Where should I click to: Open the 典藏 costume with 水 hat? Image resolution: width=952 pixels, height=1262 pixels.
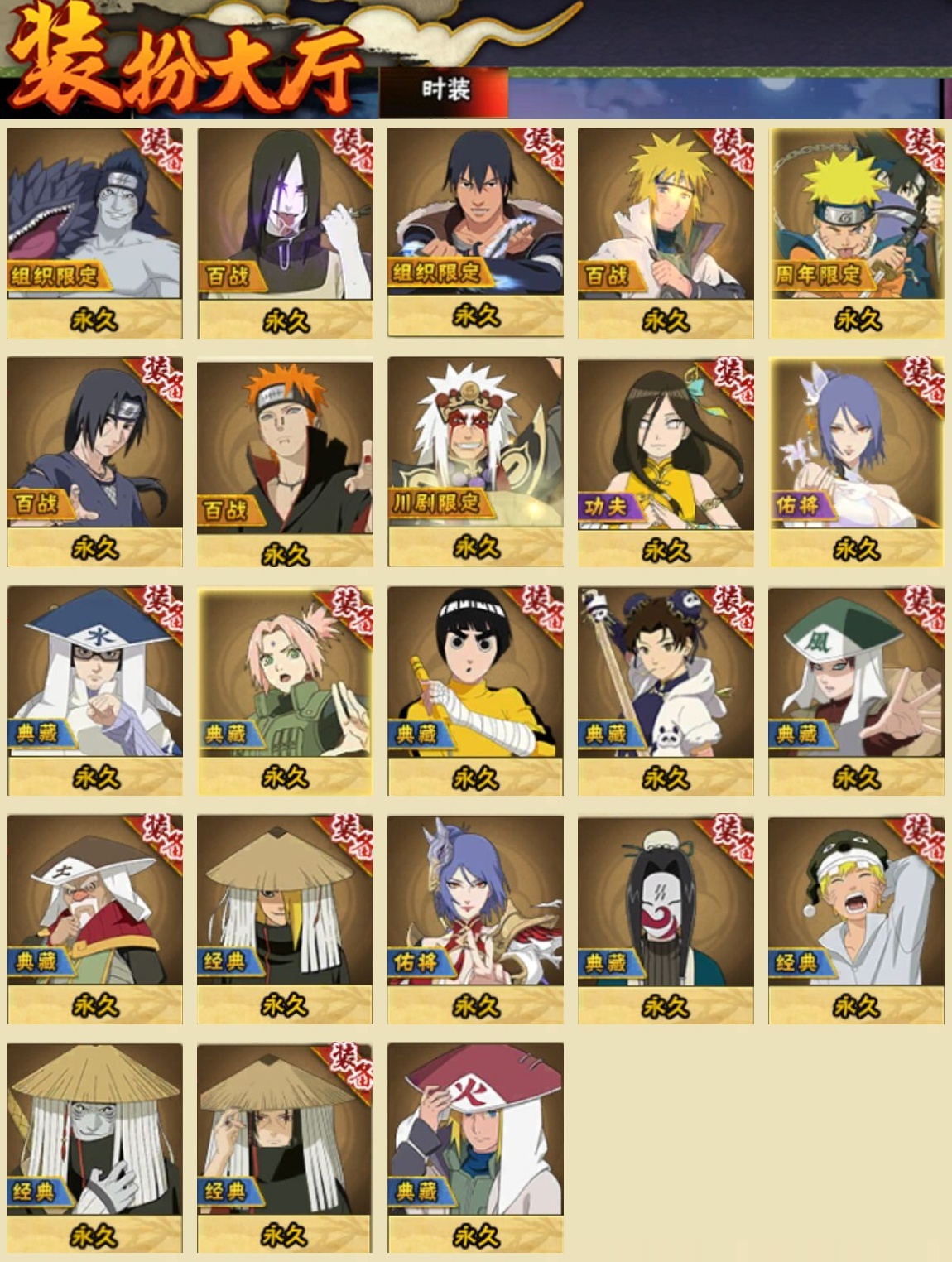coord(94,681)
